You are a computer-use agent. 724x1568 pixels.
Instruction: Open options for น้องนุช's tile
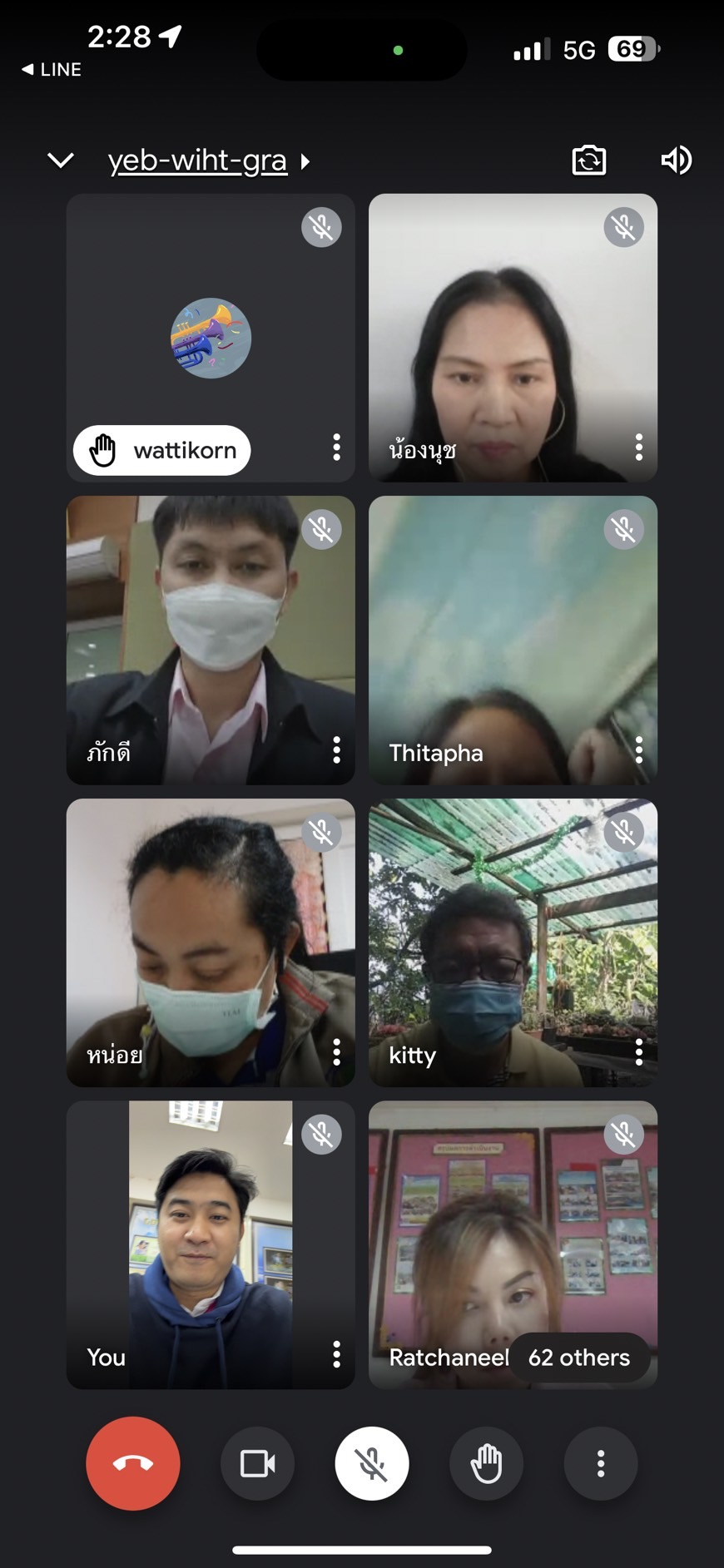point(638,448)
